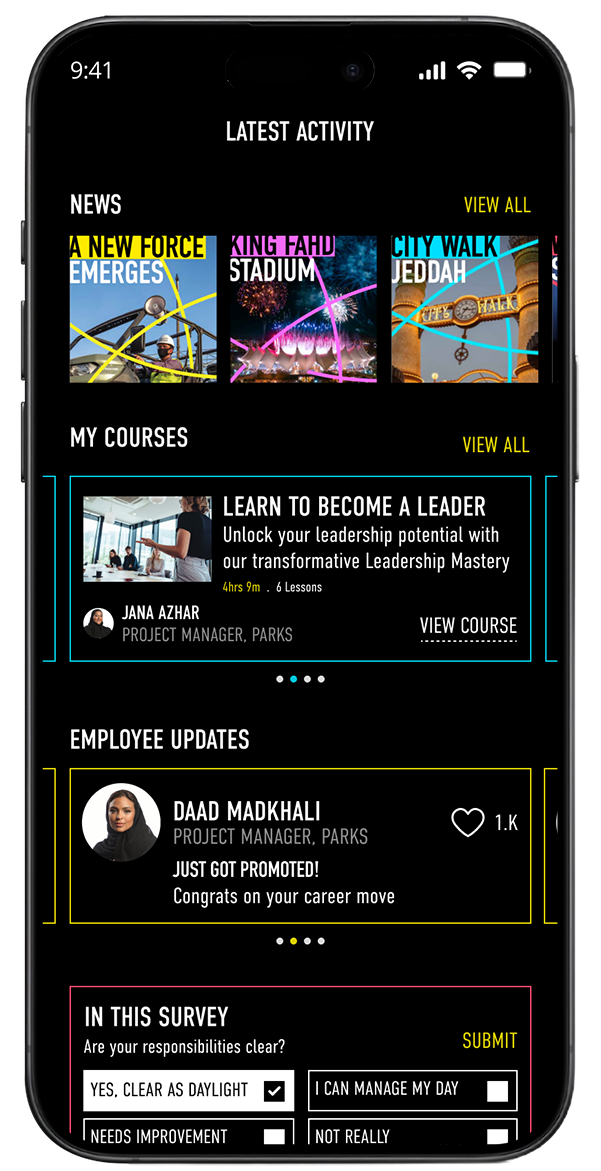The image size is (601, 1171).
Task: Submit the survey answer
Action: 489,1041
